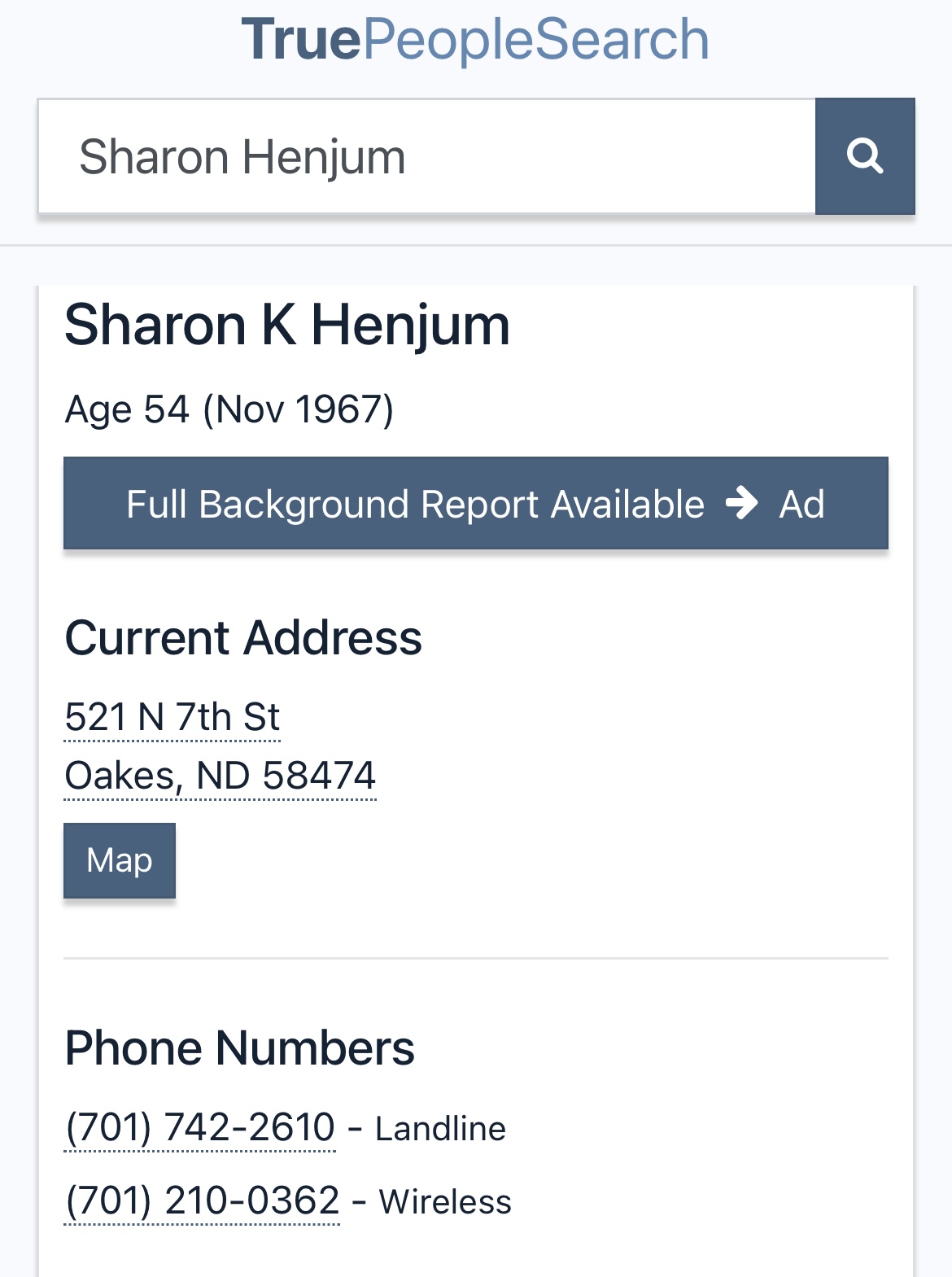Show the address on Map
The image size is (952, 1277).
[x=120, y=860]
